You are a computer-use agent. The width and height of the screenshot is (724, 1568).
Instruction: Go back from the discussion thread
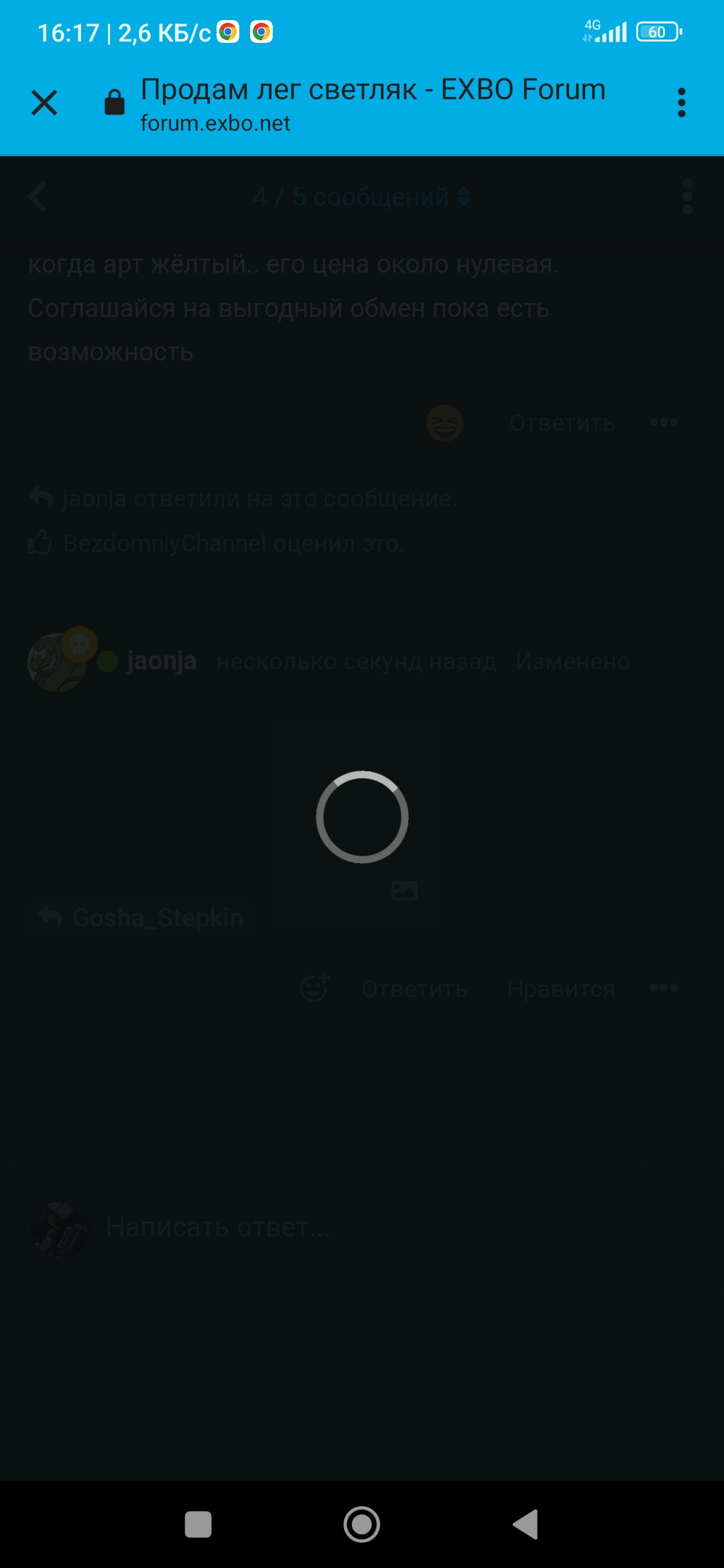[38, 197]
